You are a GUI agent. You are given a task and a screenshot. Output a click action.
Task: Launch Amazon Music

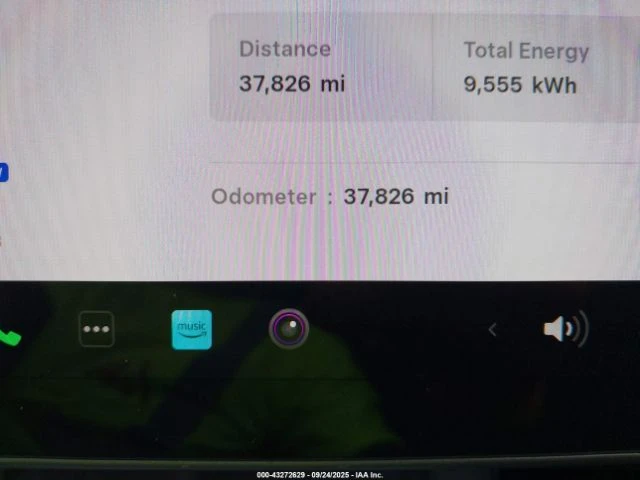[191, 329]
